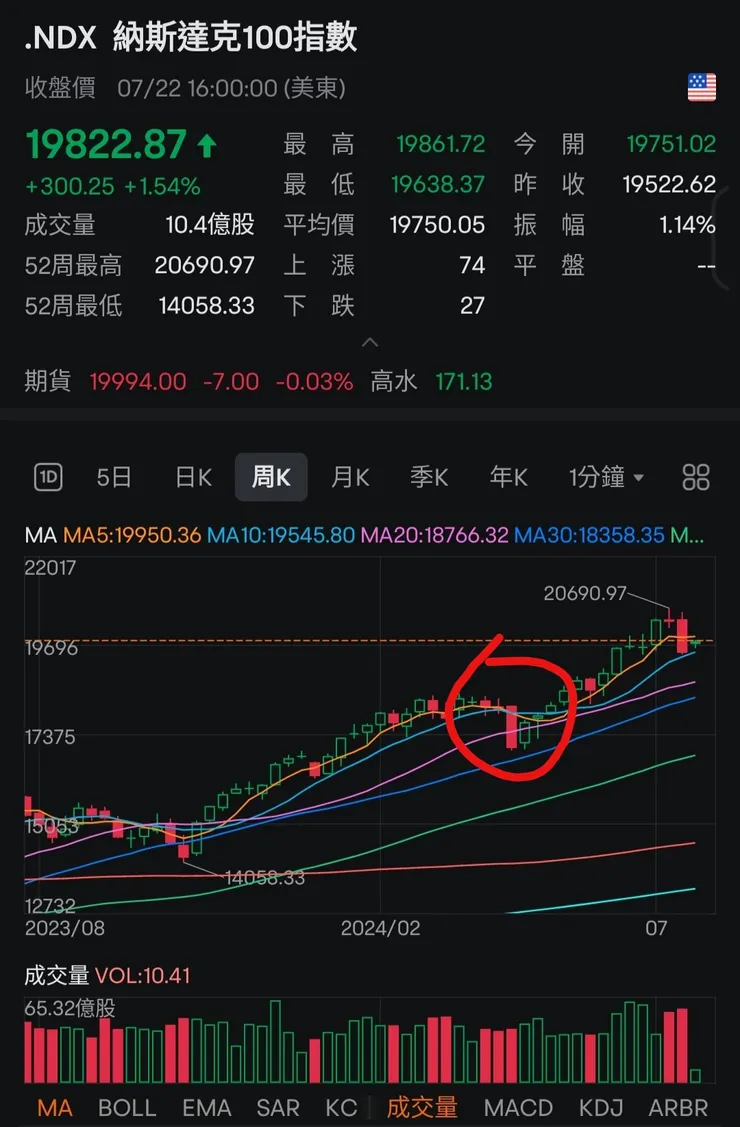
Task: Open the 1分鐘 interval dropdown
Action: coord(605,477)
